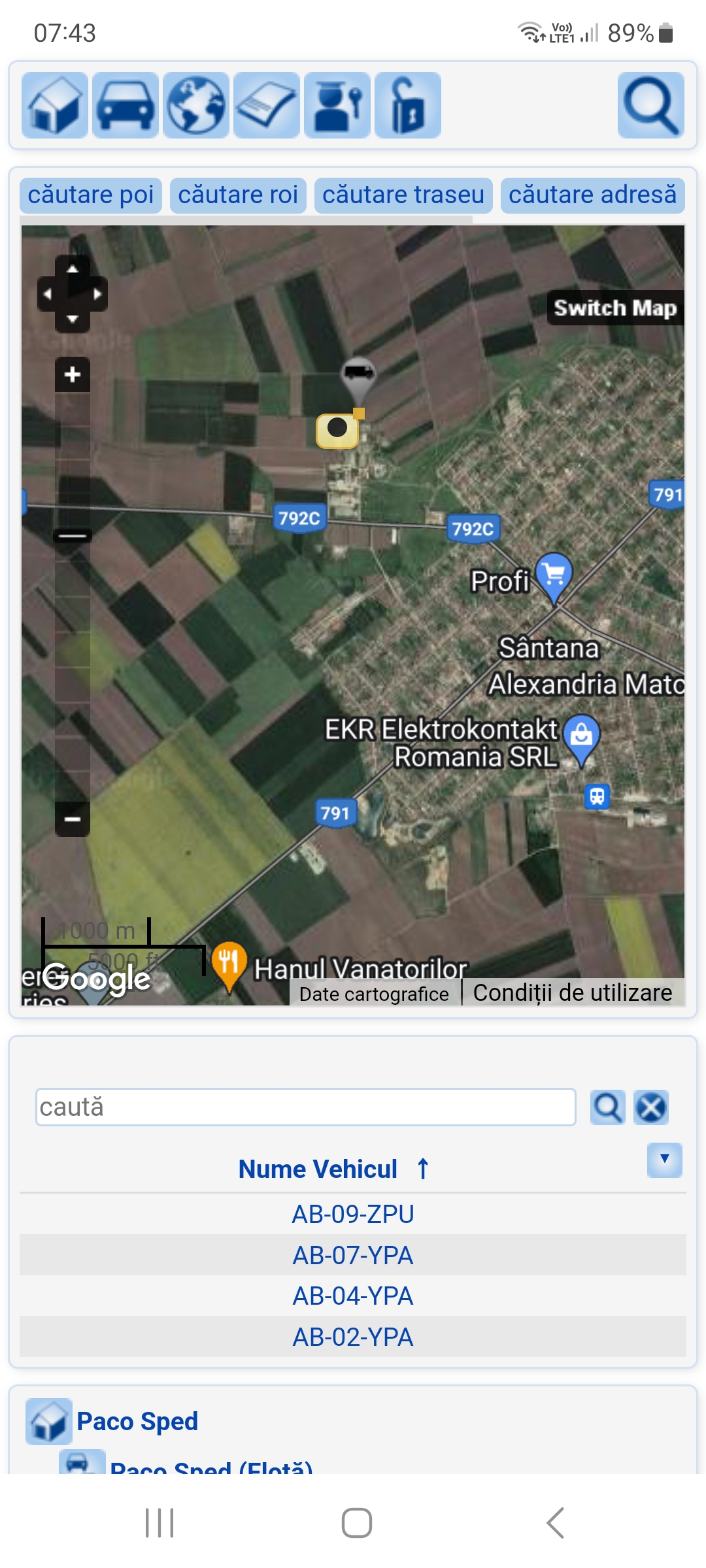Screen dimensions: 706x1568
Task: Focus the caută vehicle search field
Action: click(x=305, y=1107)
